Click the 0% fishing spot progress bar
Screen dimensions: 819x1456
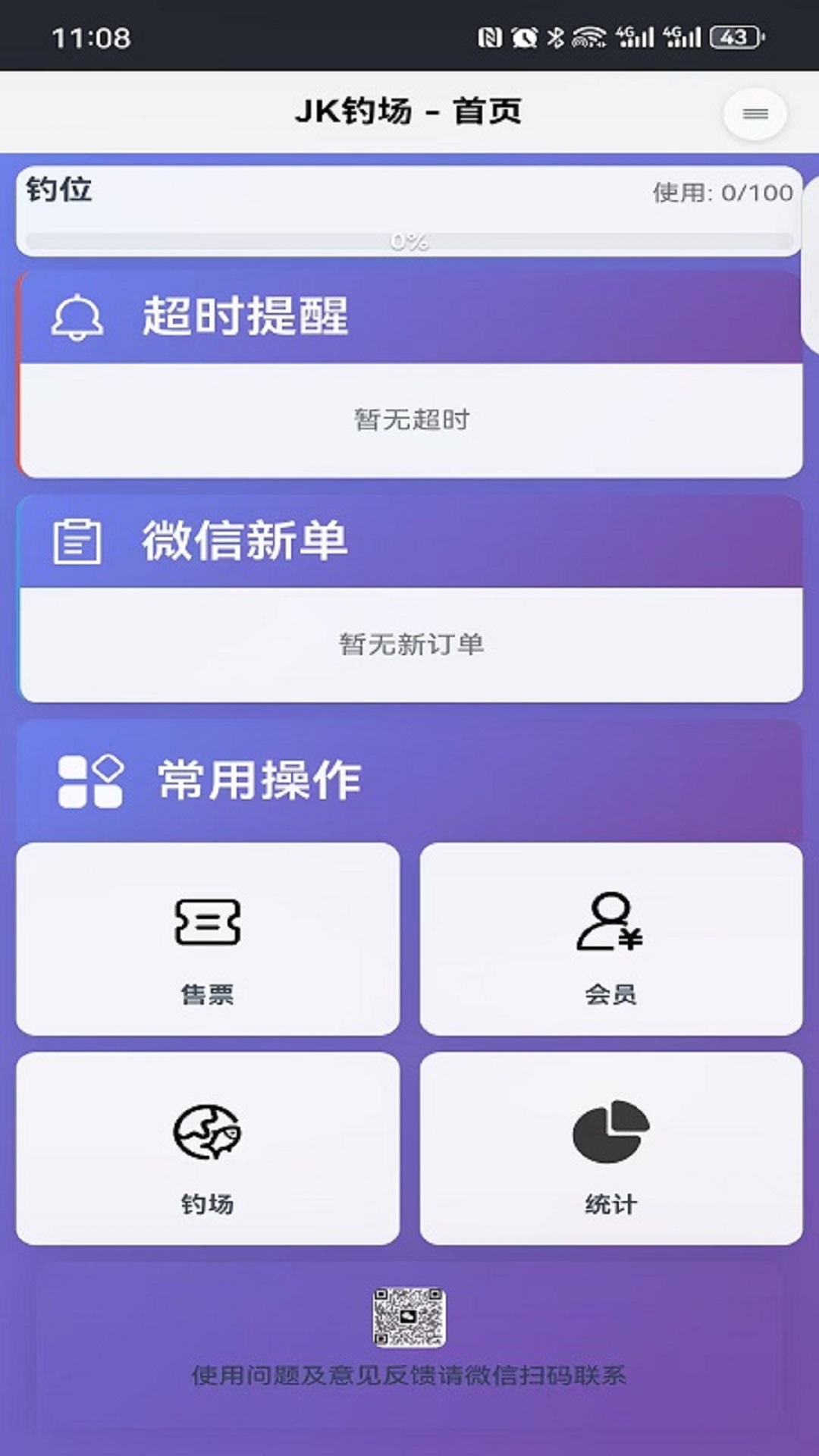coord(409,241)
